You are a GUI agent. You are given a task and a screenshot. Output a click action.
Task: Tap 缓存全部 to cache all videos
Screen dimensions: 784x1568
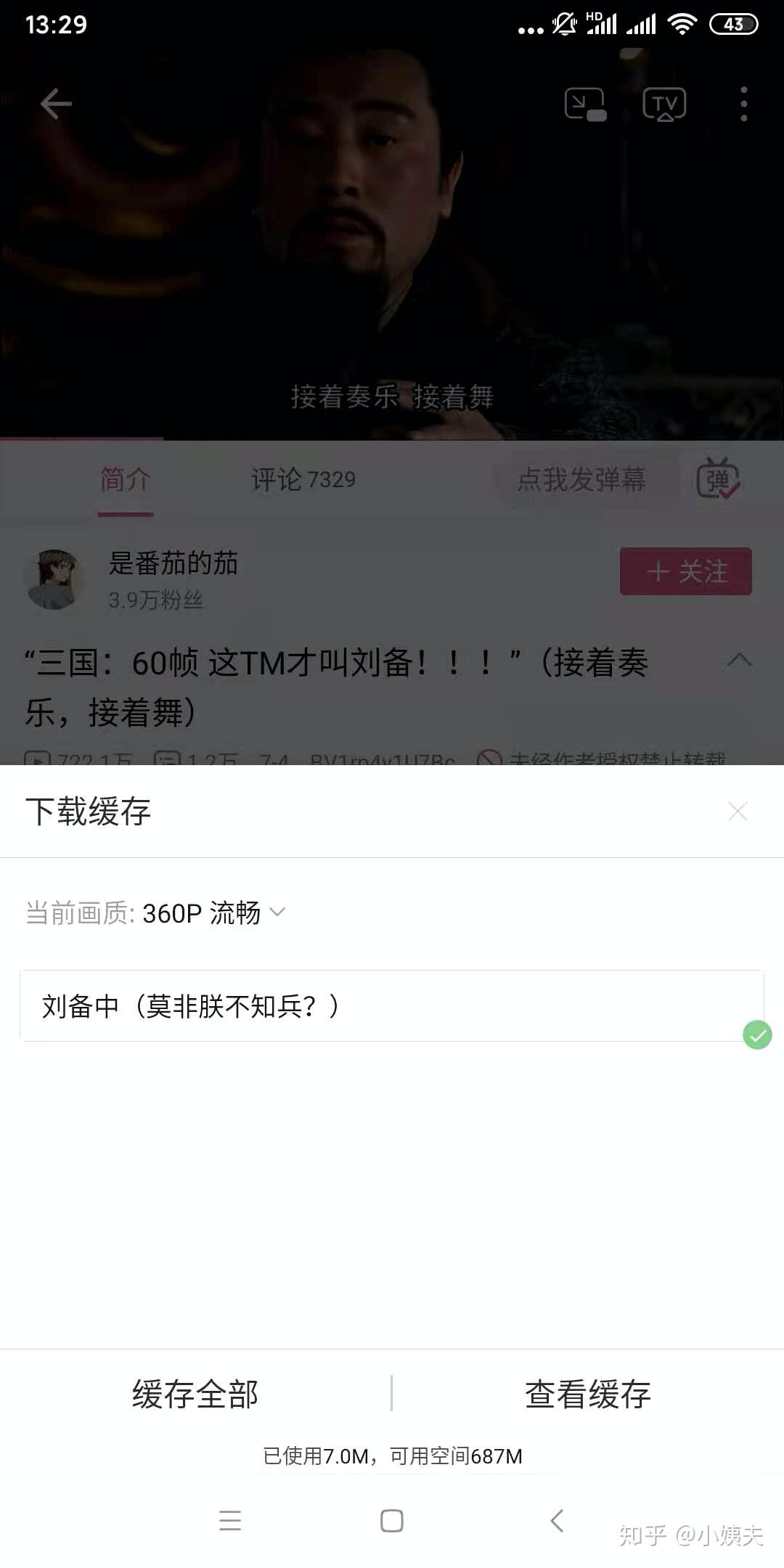tap(195, 1394)
